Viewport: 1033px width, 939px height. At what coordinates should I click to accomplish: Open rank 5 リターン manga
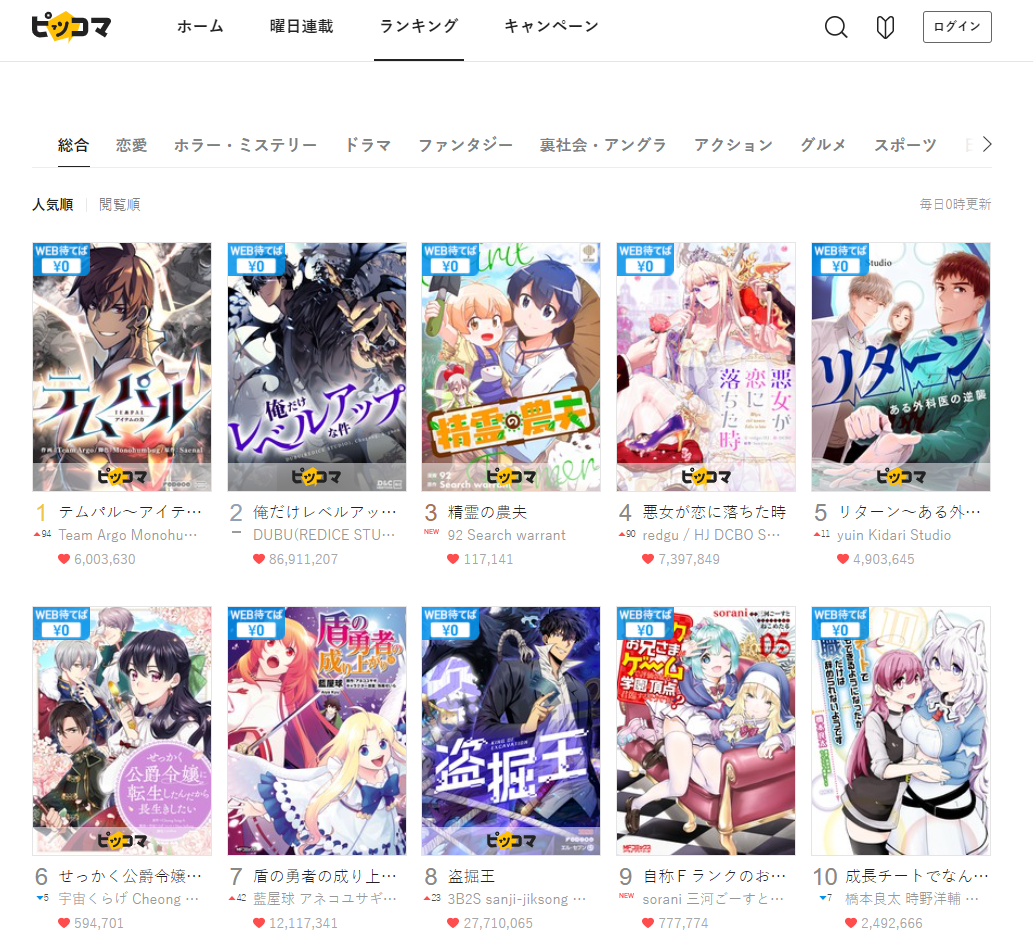[x=900, y=367]
